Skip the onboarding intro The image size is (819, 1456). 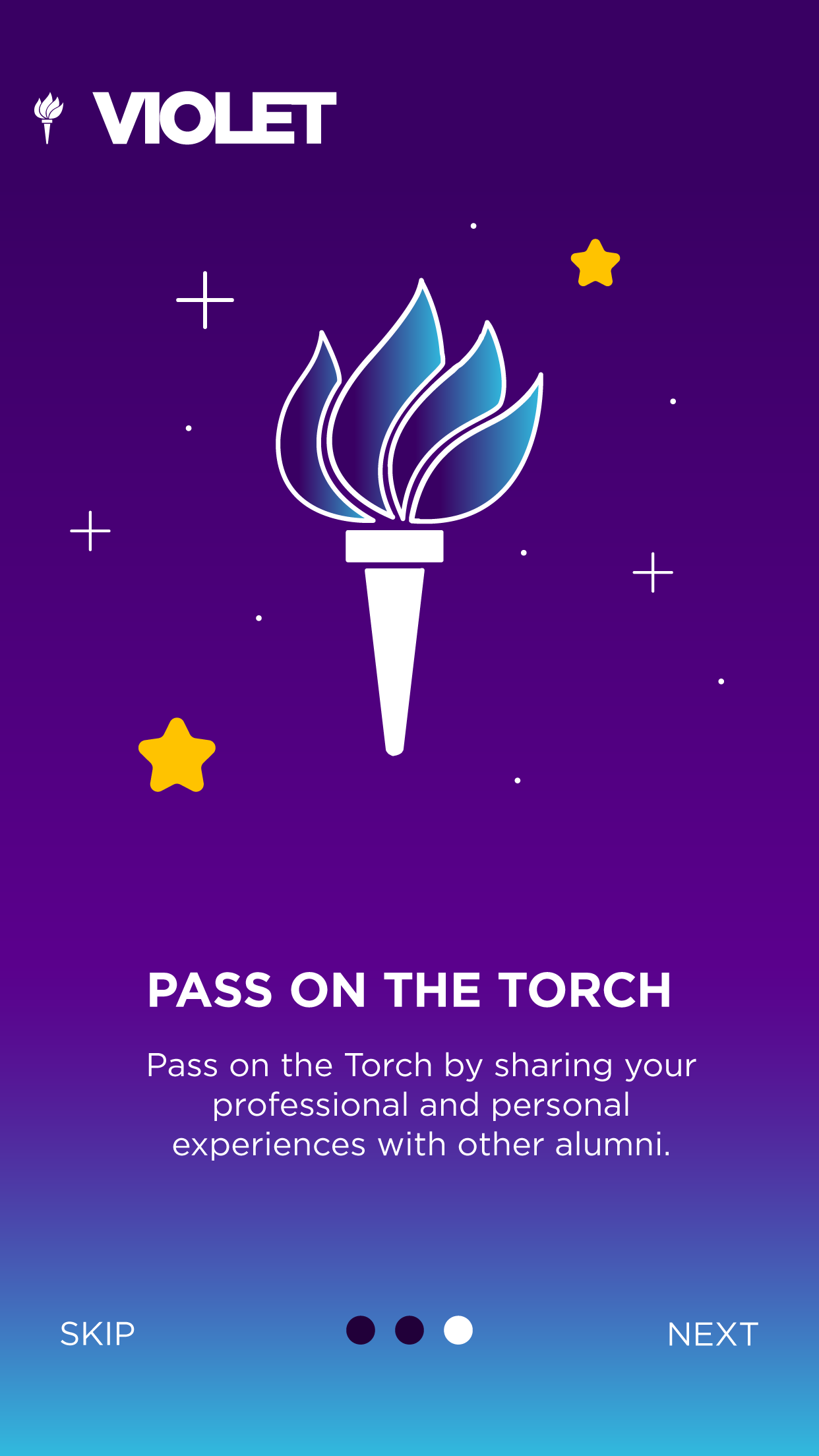(x=98, y=1334)
